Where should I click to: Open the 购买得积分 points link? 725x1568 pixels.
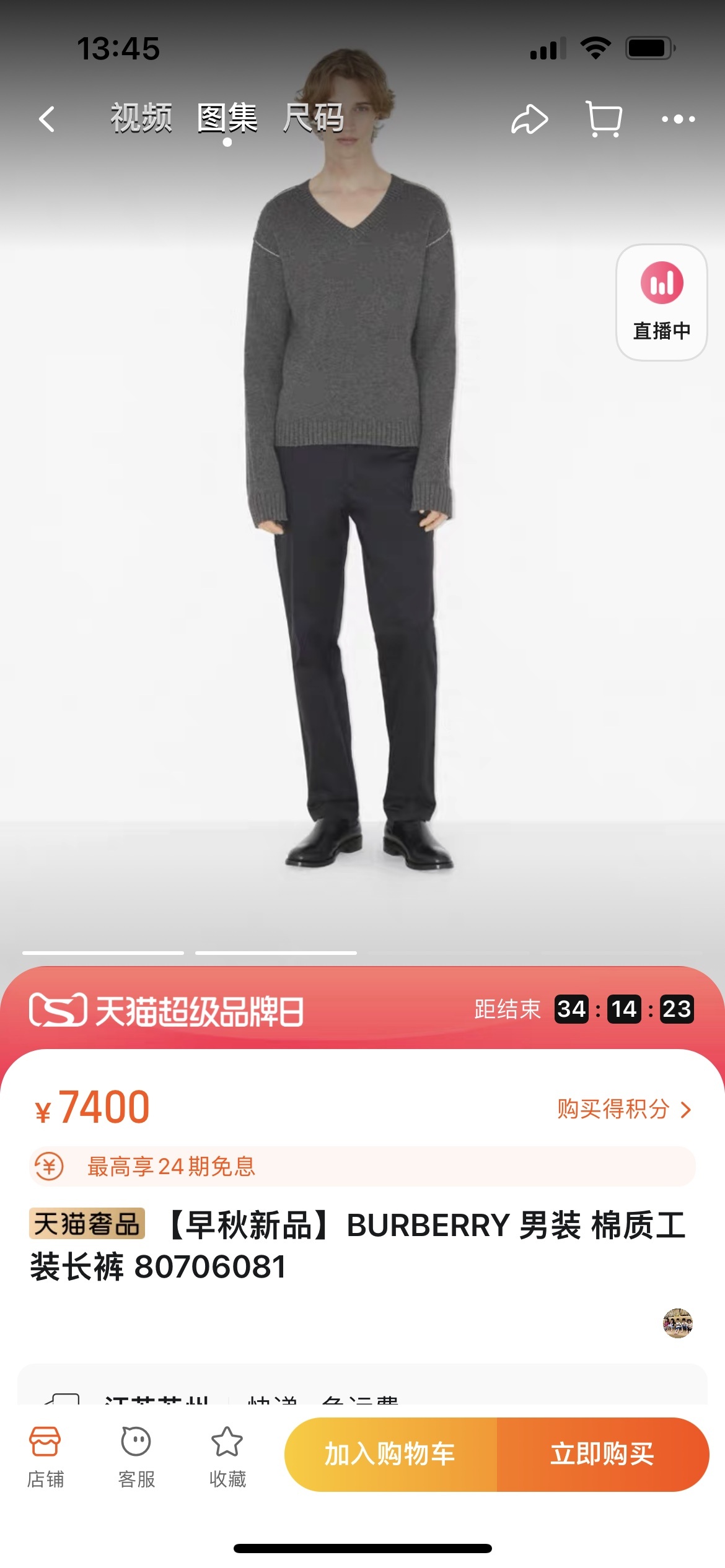(623, 1108)
